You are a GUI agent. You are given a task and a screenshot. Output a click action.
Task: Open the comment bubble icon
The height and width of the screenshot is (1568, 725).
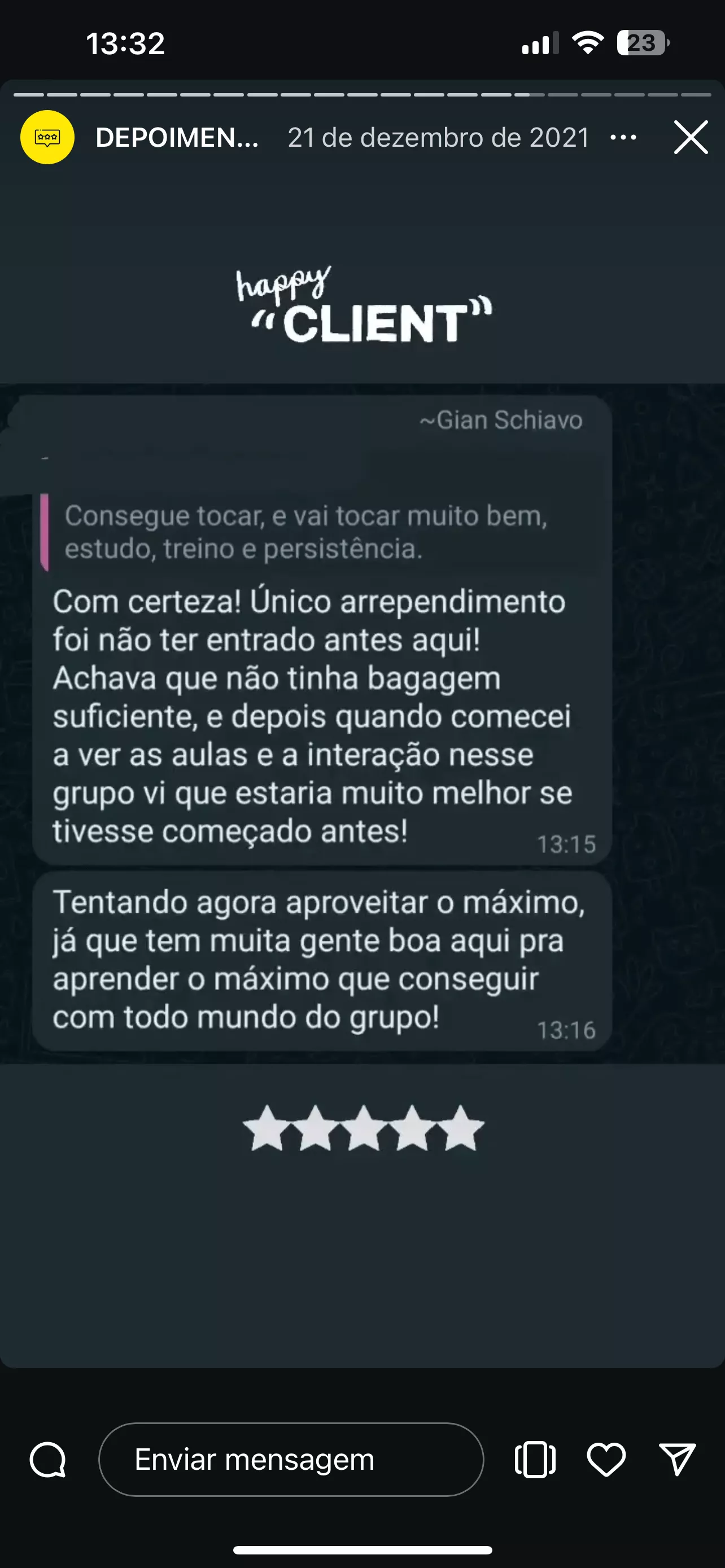(48, 1459)
